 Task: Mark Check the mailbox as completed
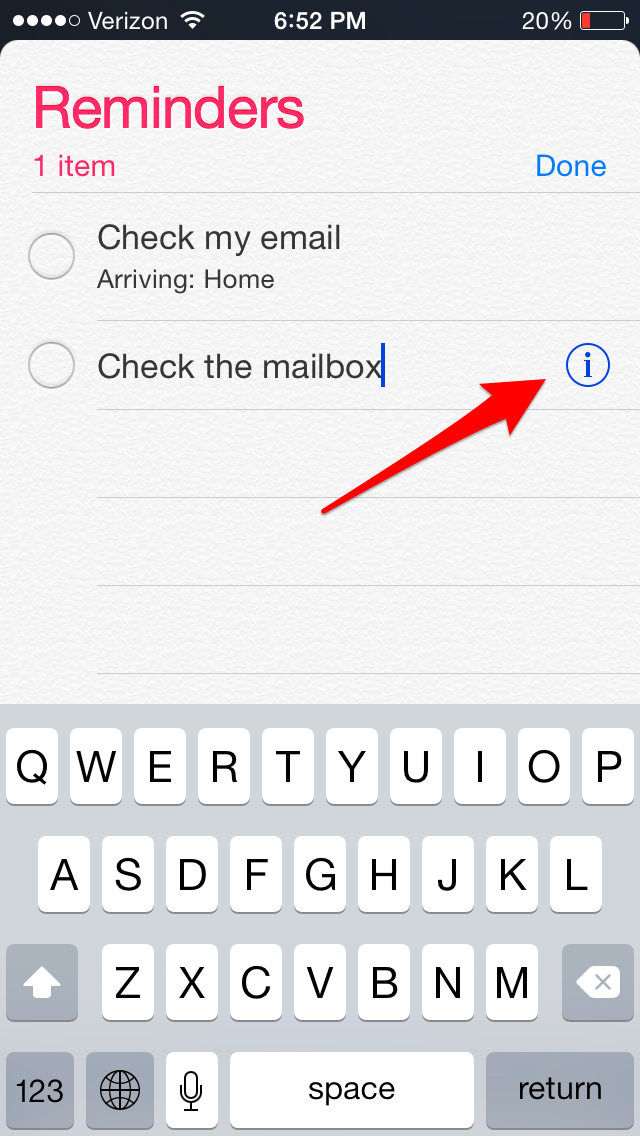(x=51, y=365)
